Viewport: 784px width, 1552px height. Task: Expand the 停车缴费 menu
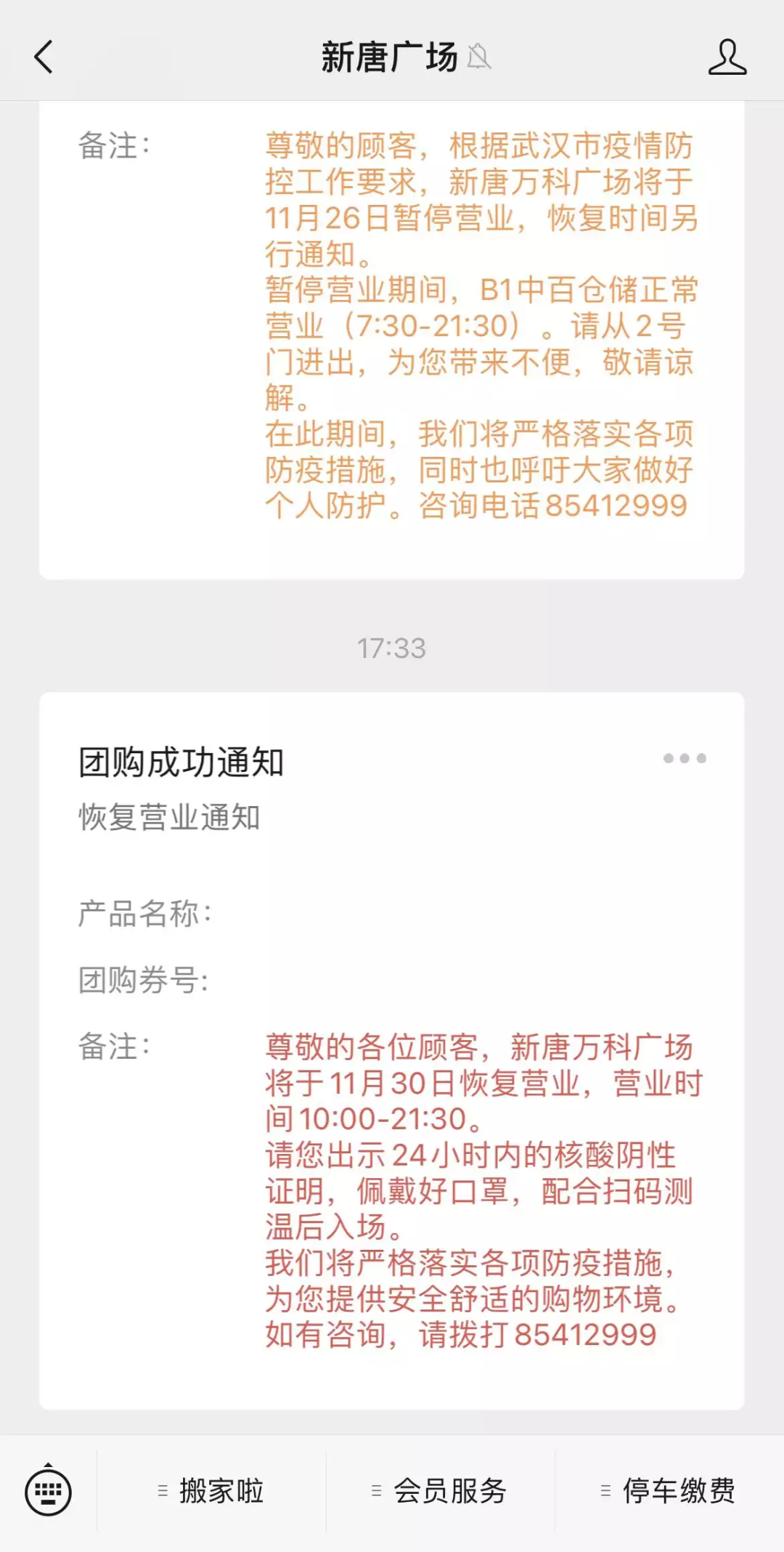pos(669,1492)
